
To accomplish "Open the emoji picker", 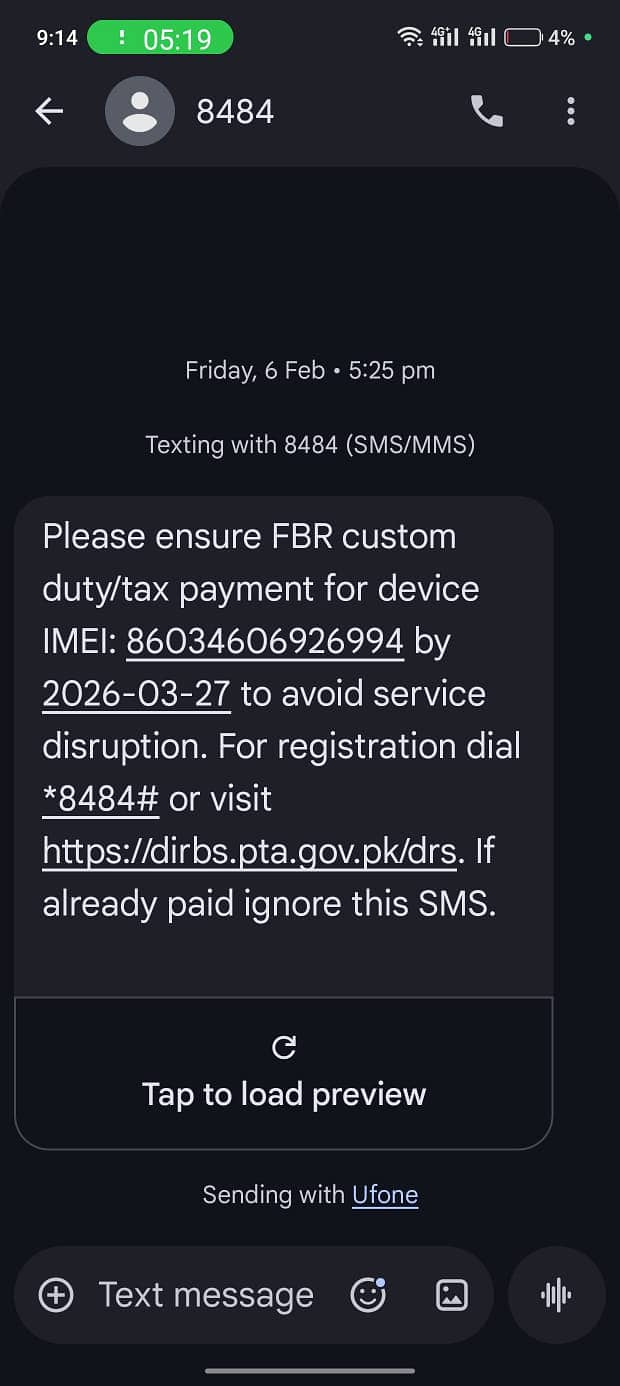I will (368, 1295).
